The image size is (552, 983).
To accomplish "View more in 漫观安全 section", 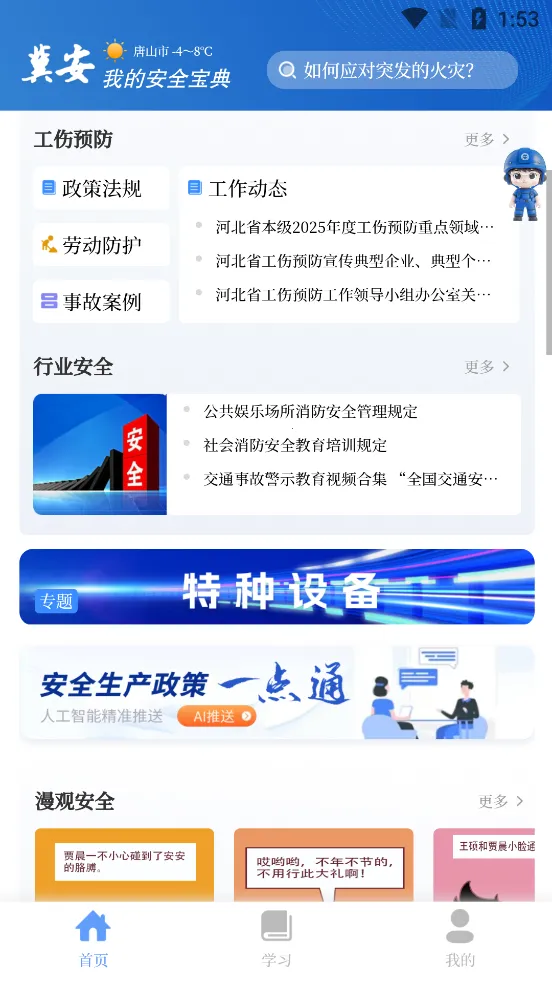I will (x=501, y=801).
